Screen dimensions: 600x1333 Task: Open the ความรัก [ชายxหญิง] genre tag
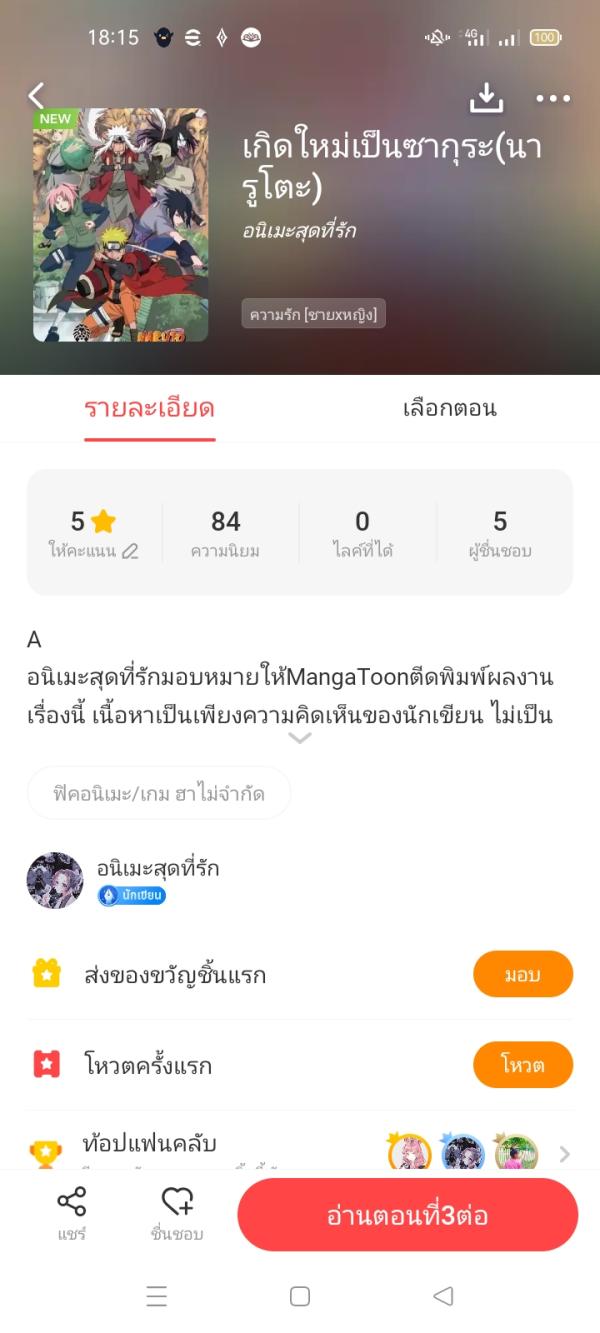coord(313,314)
